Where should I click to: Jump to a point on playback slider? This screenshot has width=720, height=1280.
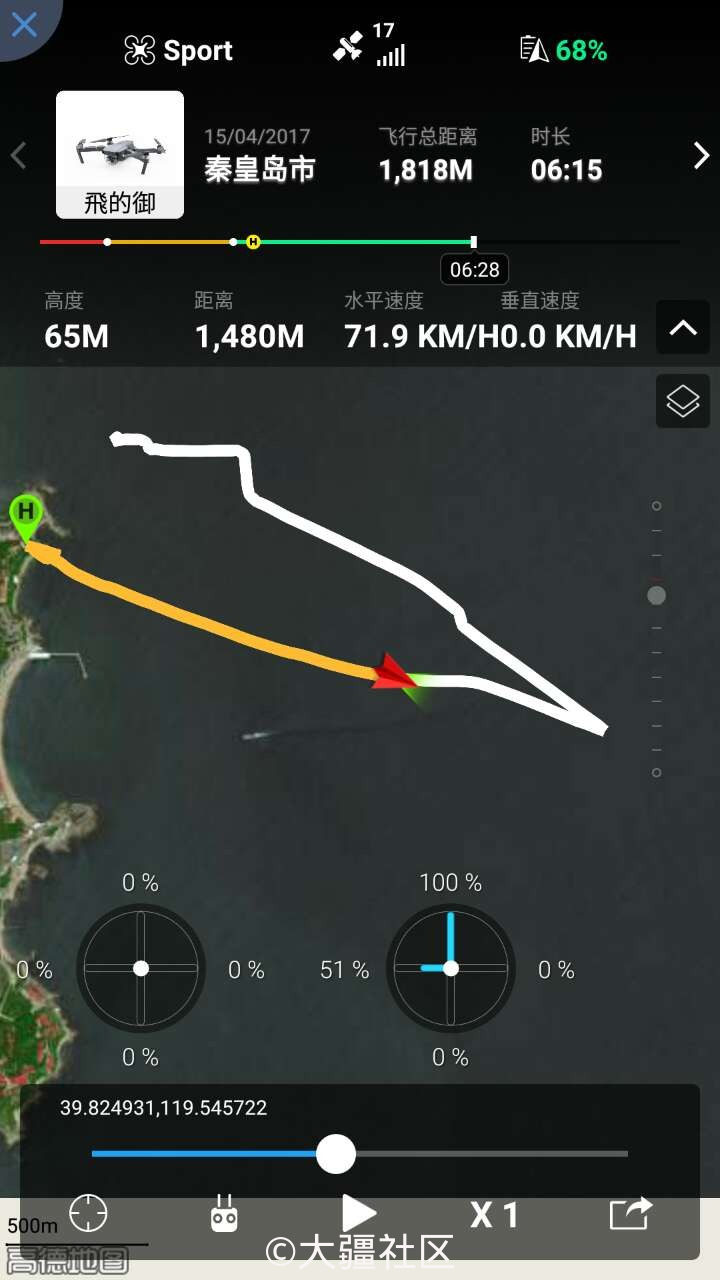pyautogui.click(x=480, y=1154)
